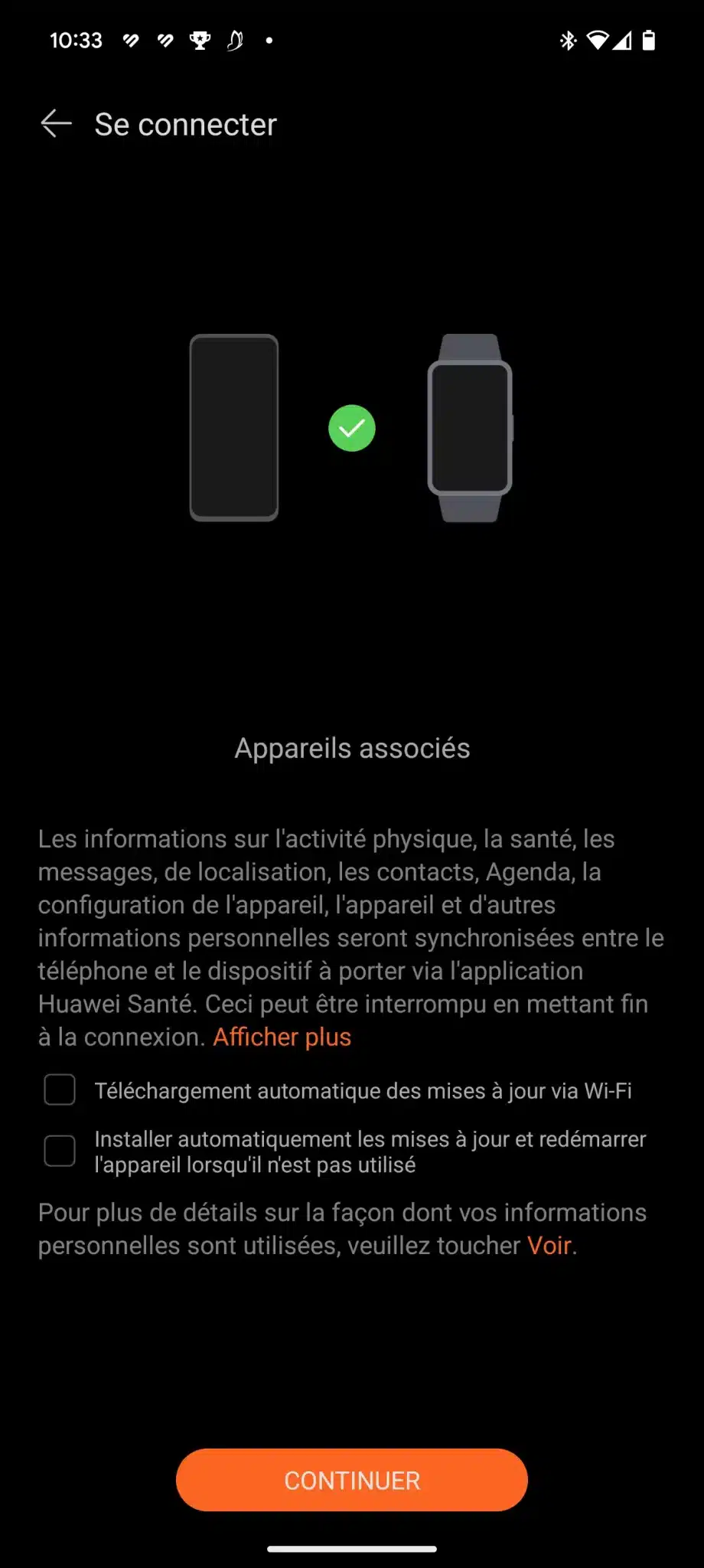The image size is (704, 1568).
Task: Go back from Se connecter screen
Action: (x=56, y=124)
